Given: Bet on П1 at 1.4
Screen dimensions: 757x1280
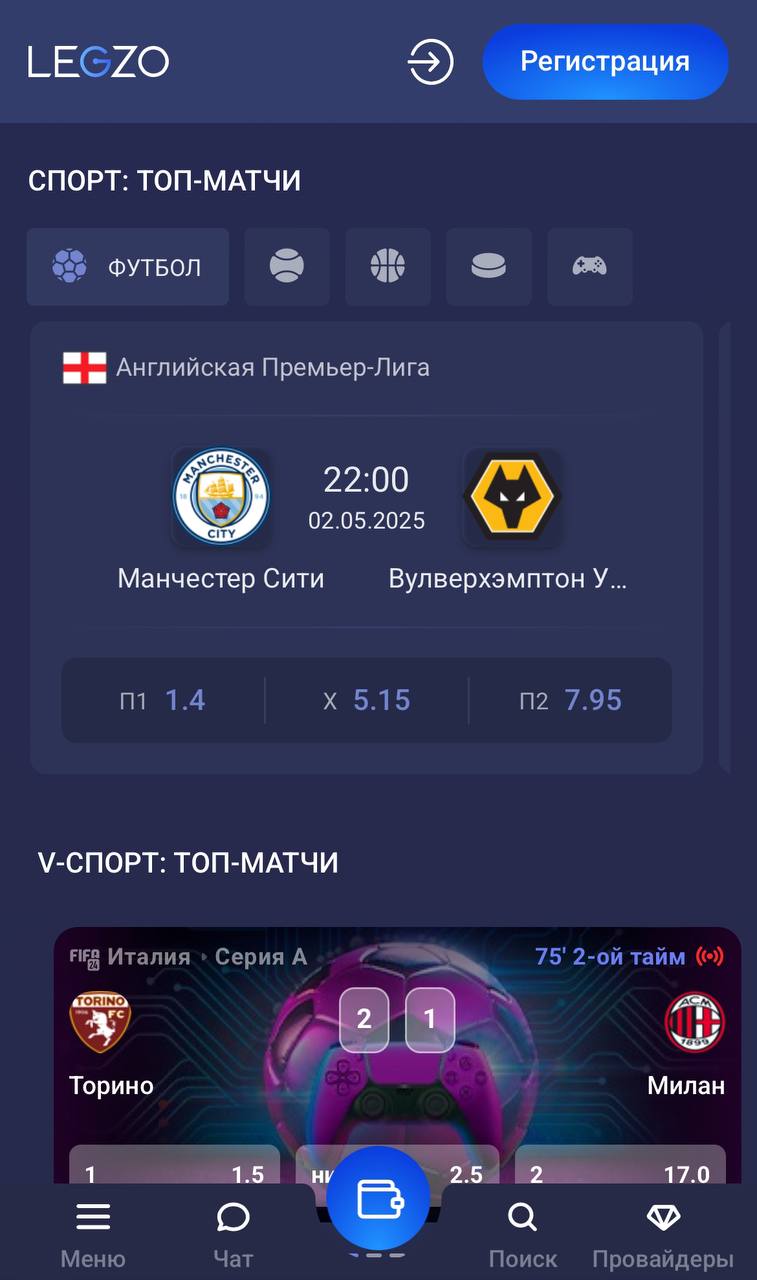Looking at the screenshot, I should pyautogui.click(x=163, y=700).
